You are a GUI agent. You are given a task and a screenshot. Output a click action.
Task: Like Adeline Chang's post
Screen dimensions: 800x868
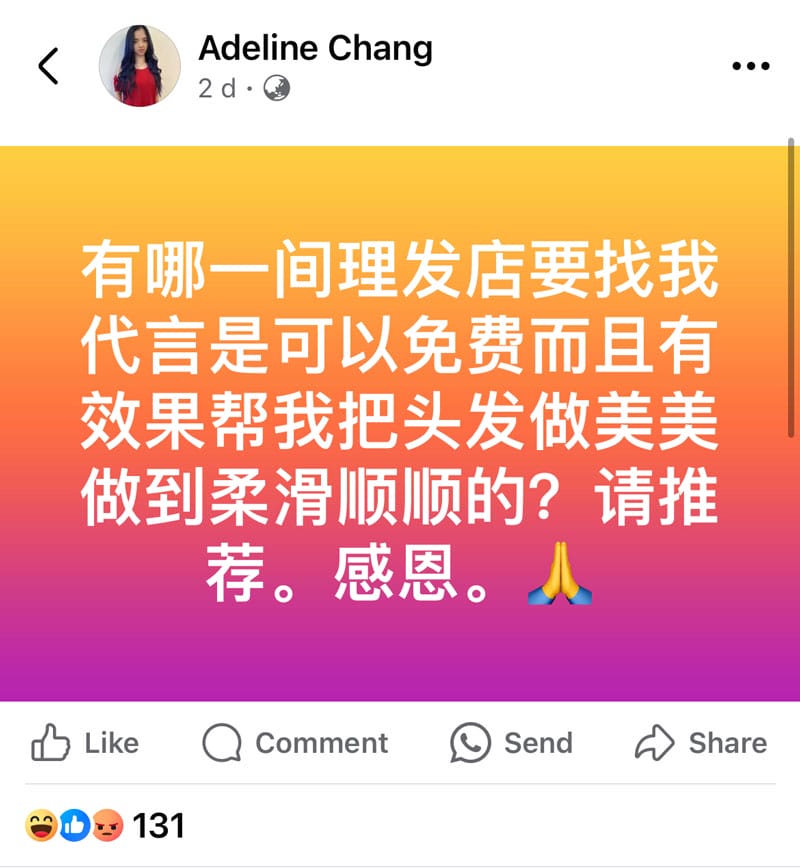point(85,743)
